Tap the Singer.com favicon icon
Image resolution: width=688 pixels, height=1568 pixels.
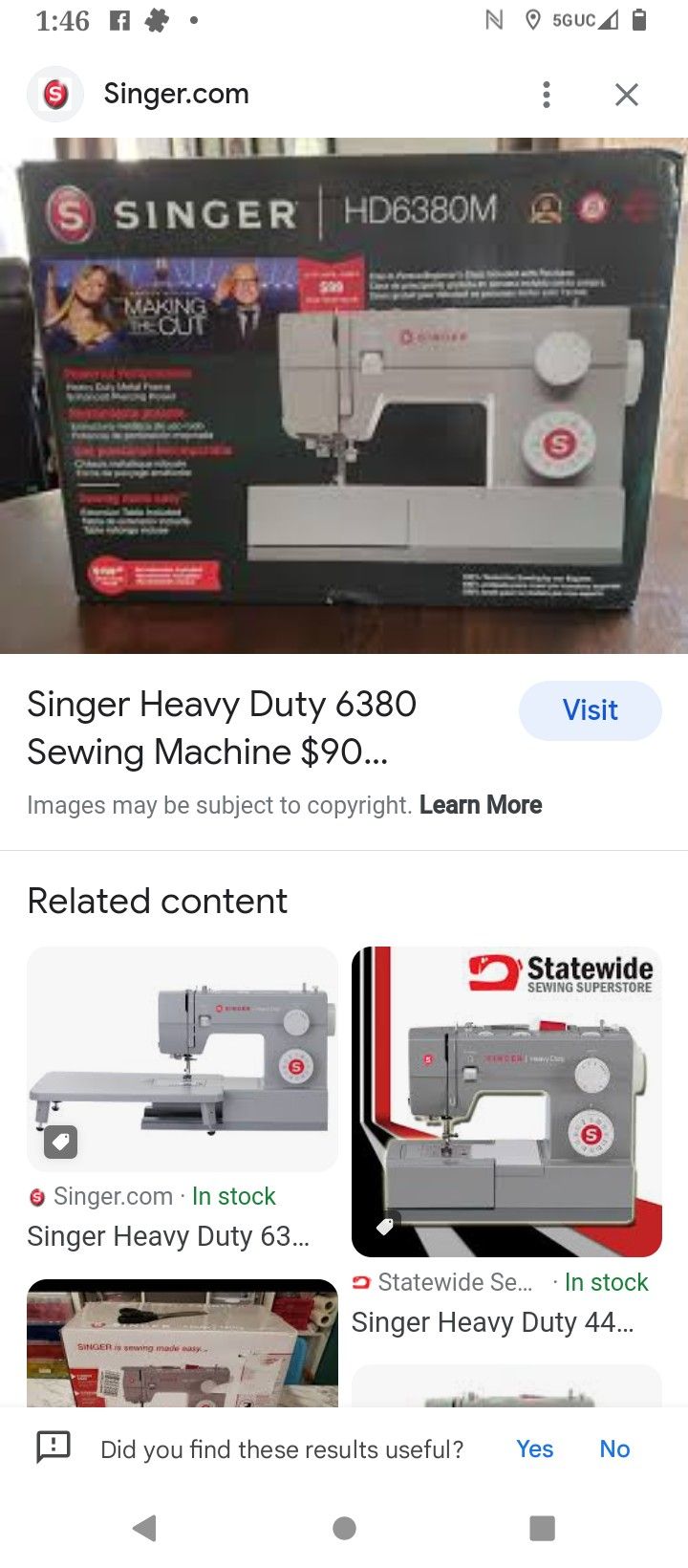coord(54,94)
